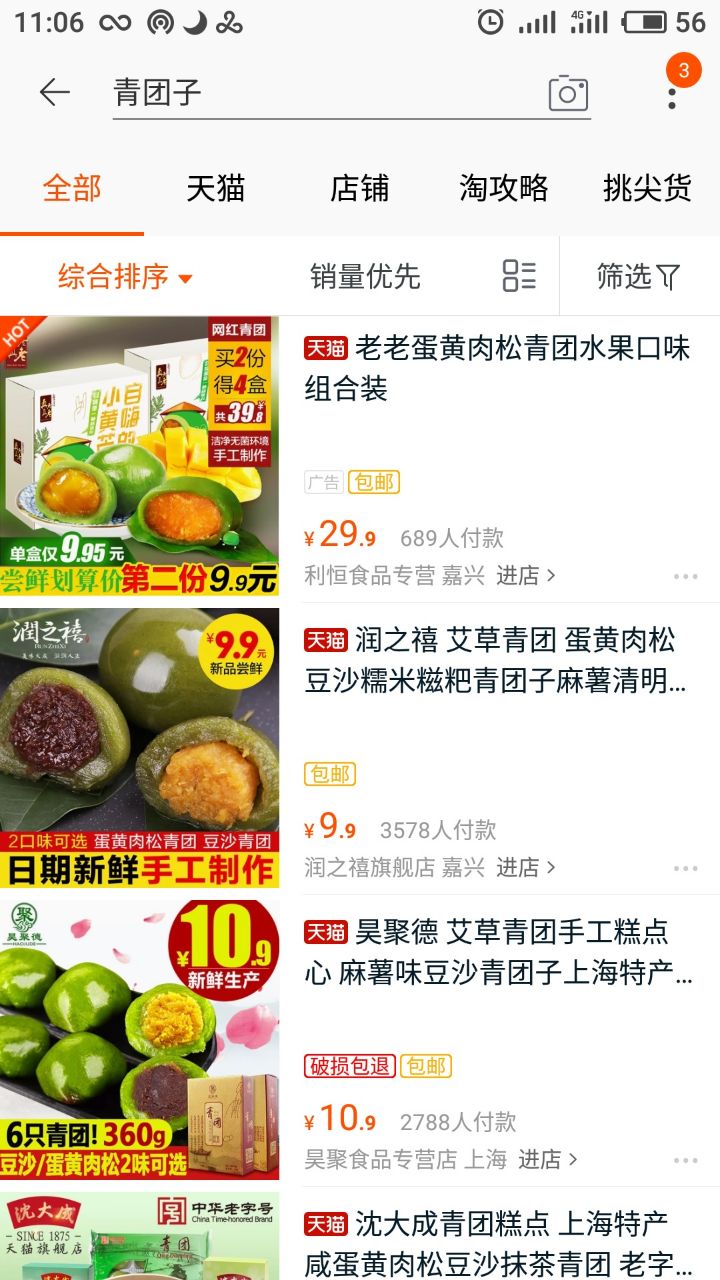Visit 润之禧旗舰店 through 进店
720x1280 pixels.
click(x=526, y=868)
